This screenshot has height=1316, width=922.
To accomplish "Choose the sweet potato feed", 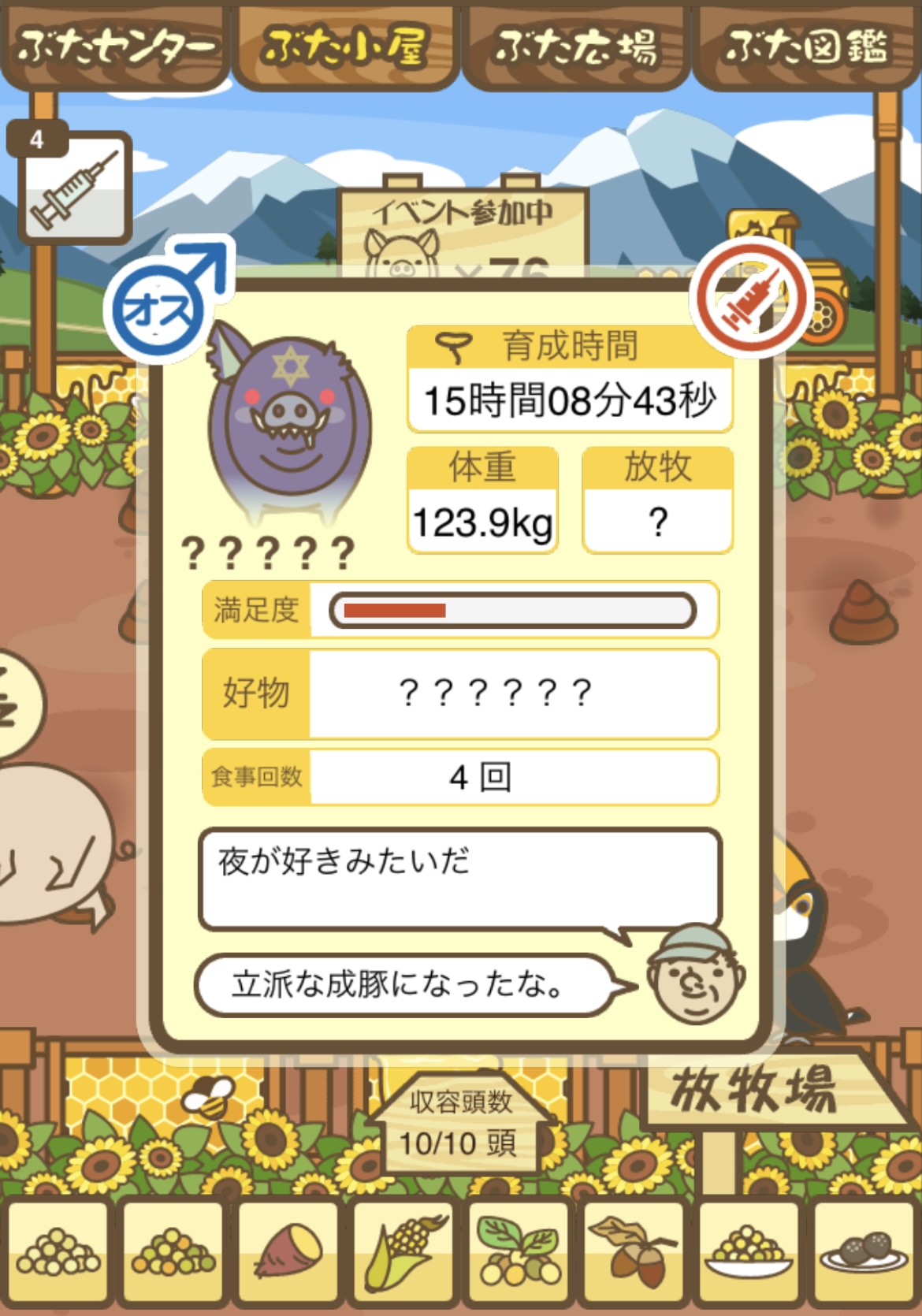I will click(x=288, y=1253).
